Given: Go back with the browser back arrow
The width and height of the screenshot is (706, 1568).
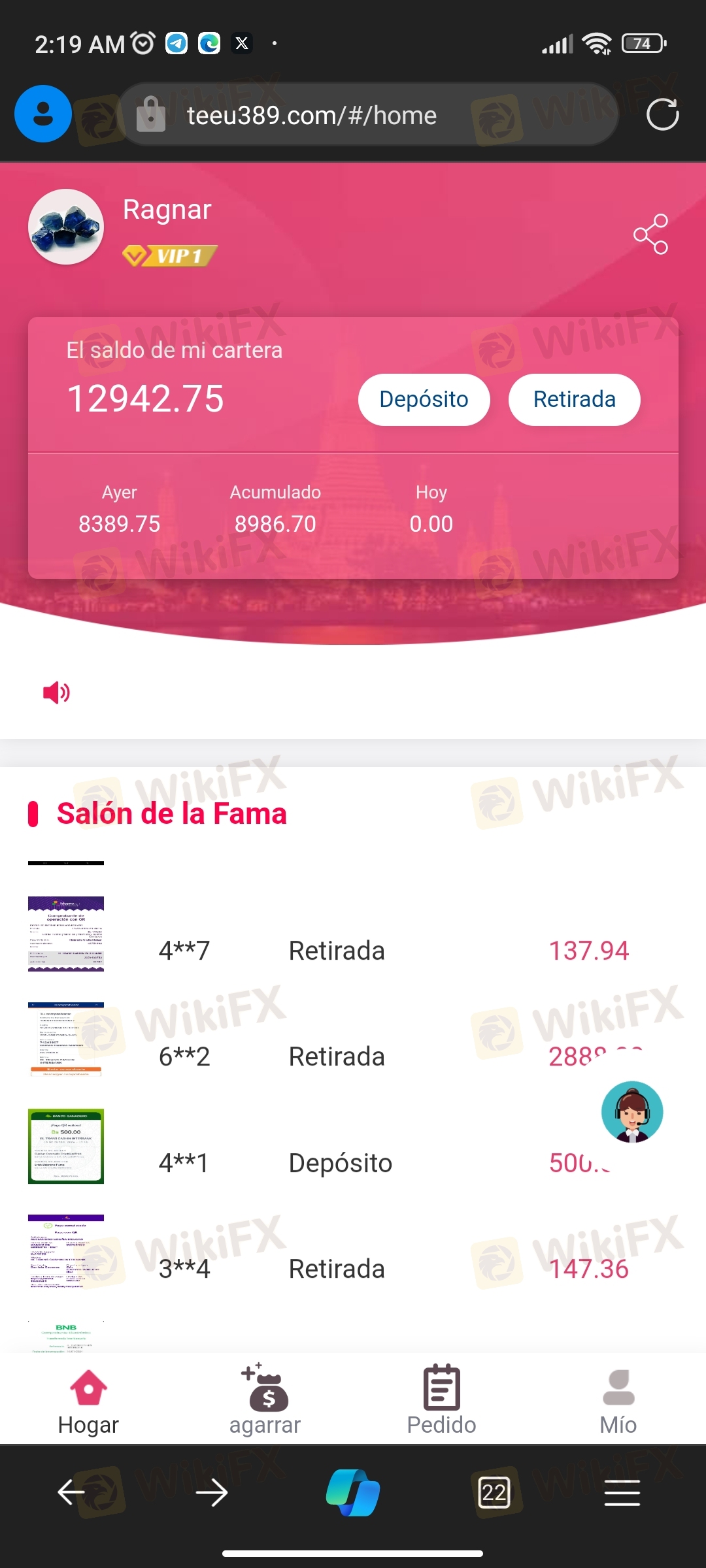Looking at the screenshot, I should [x=71, y=1492].
